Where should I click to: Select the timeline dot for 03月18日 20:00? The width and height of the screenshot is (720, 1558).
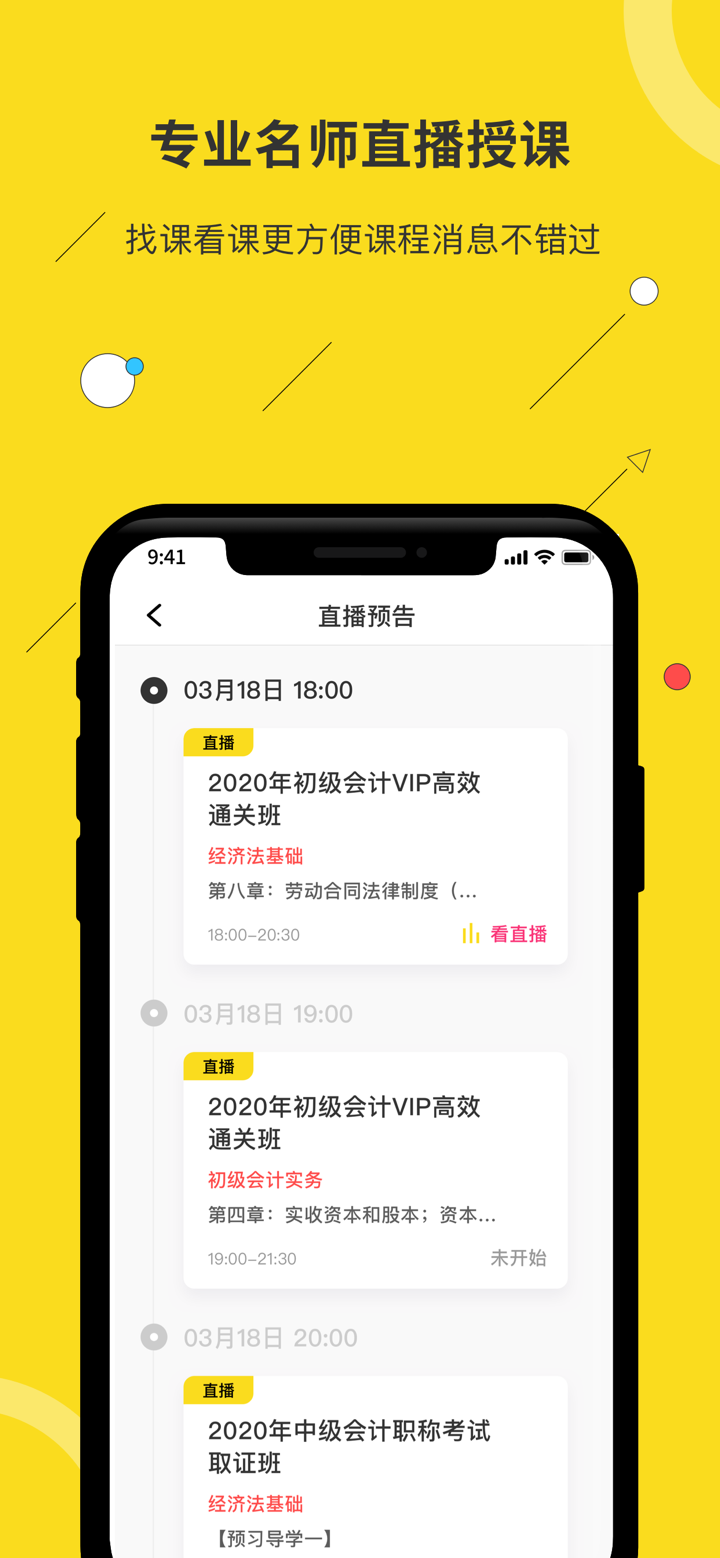pyautogui.click(x=154, y=1337)
